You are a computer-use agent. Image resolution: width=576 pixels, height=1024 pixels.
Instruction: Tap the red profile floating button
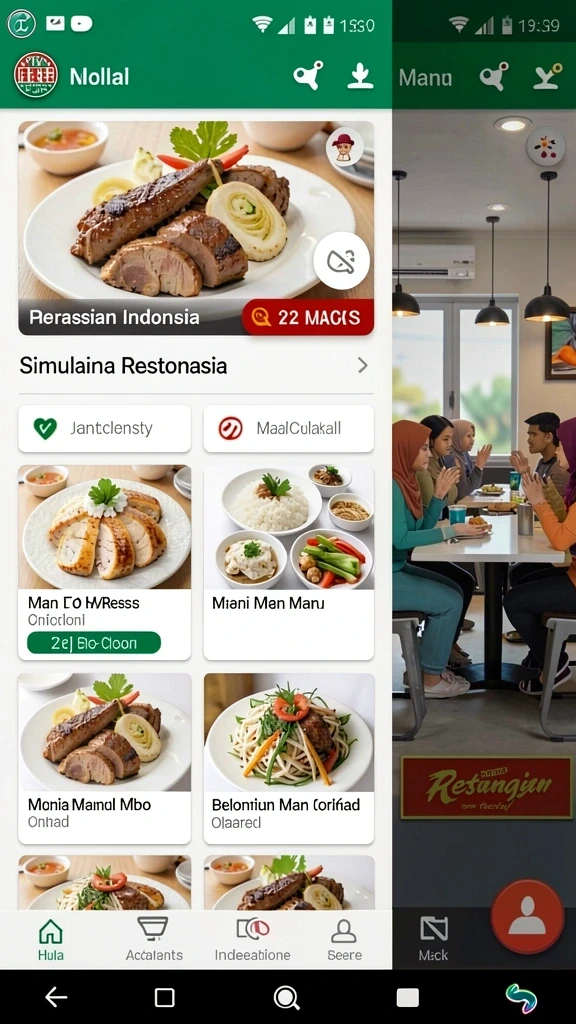pyautogui.click(x=527, y=917)
